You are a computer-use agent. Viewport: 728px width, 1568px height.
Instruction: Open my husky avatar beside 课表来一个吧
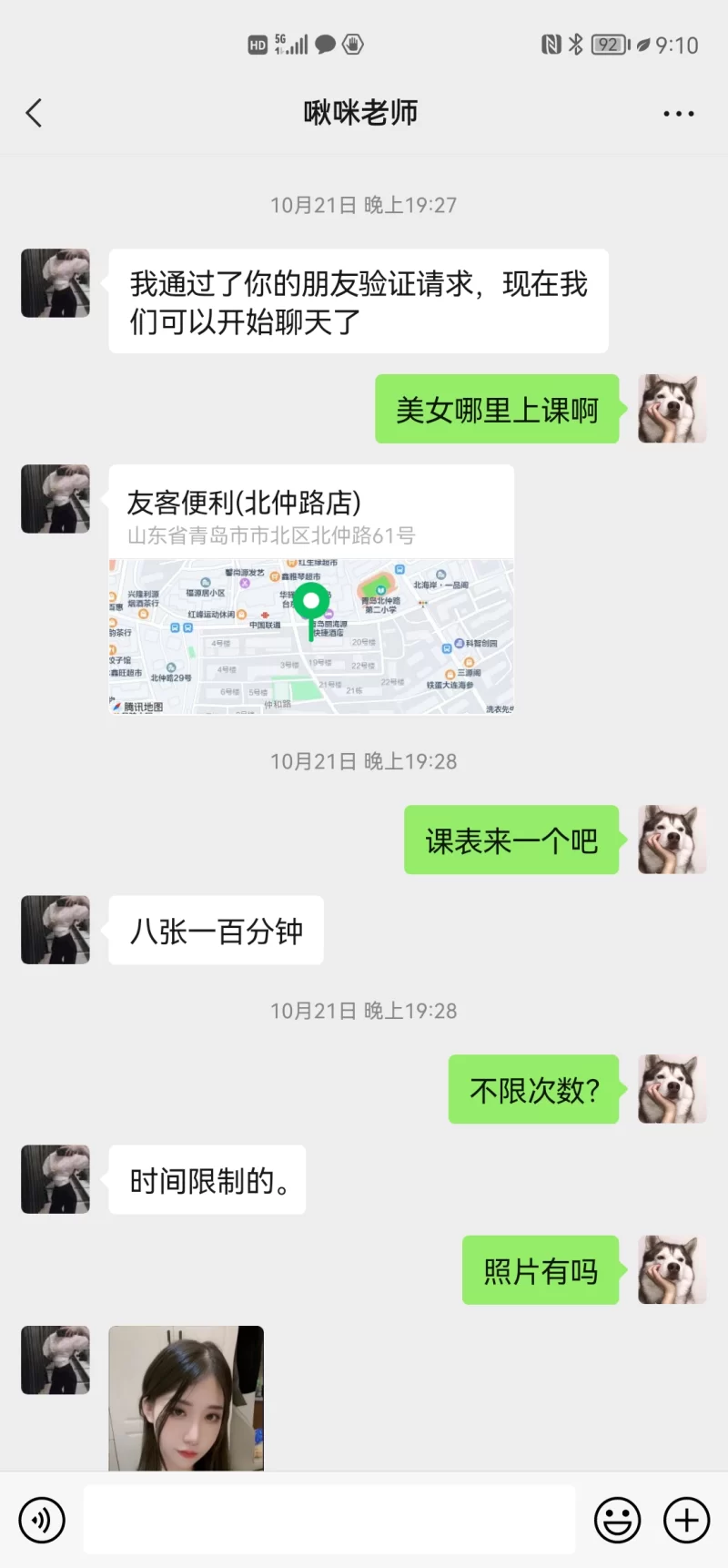672,840
